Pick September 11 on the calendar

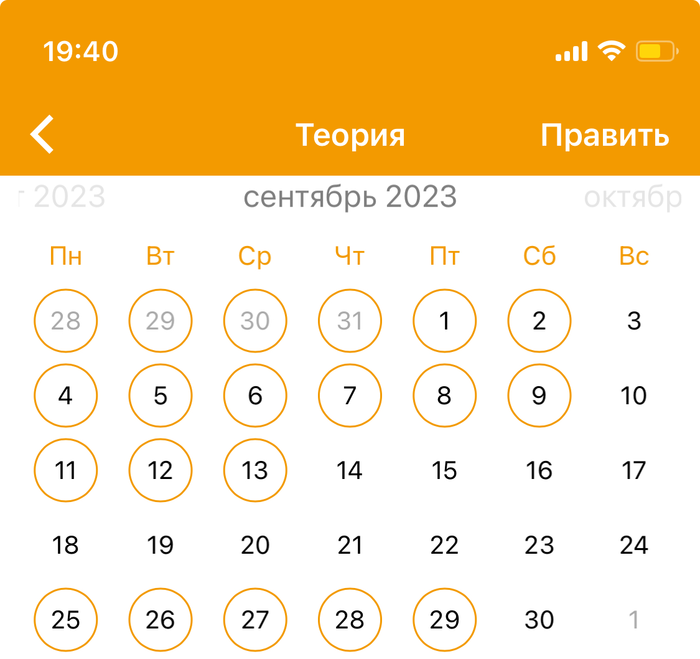pyautogui.click(x=66, y=470)
